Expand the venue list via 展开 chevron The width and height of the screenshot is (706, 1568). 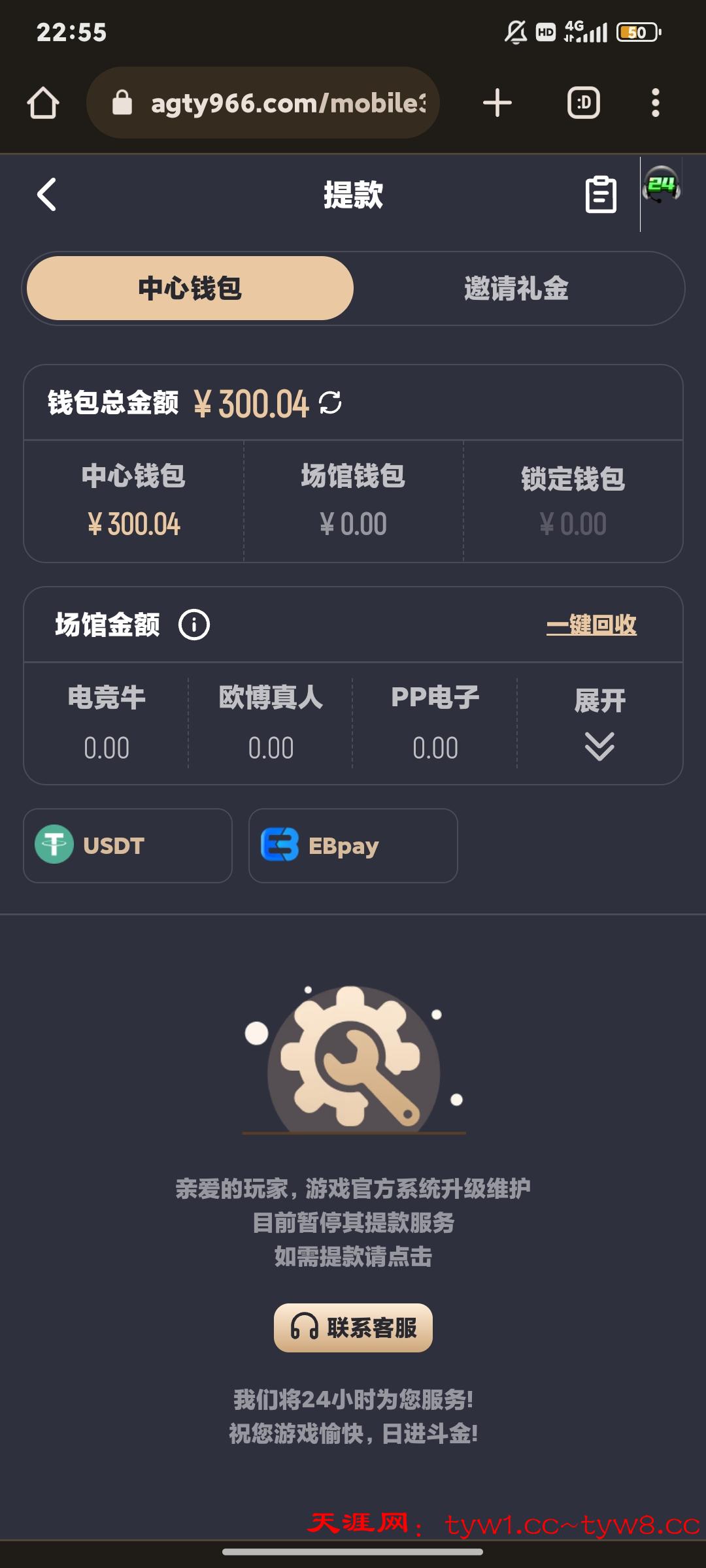pos(599,745)
